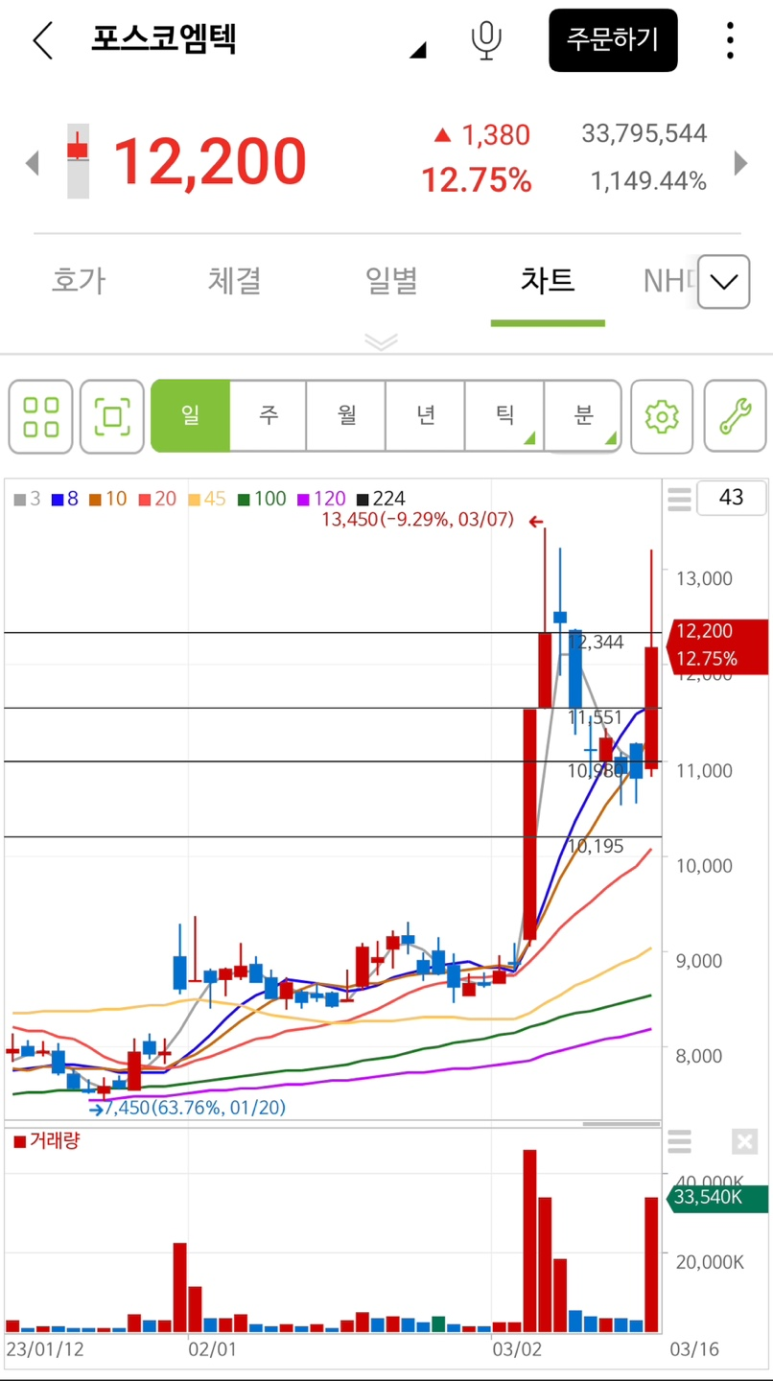773x1381 pixels.
Task: Switch to the 체결 tab
Action: click(234, 281)
